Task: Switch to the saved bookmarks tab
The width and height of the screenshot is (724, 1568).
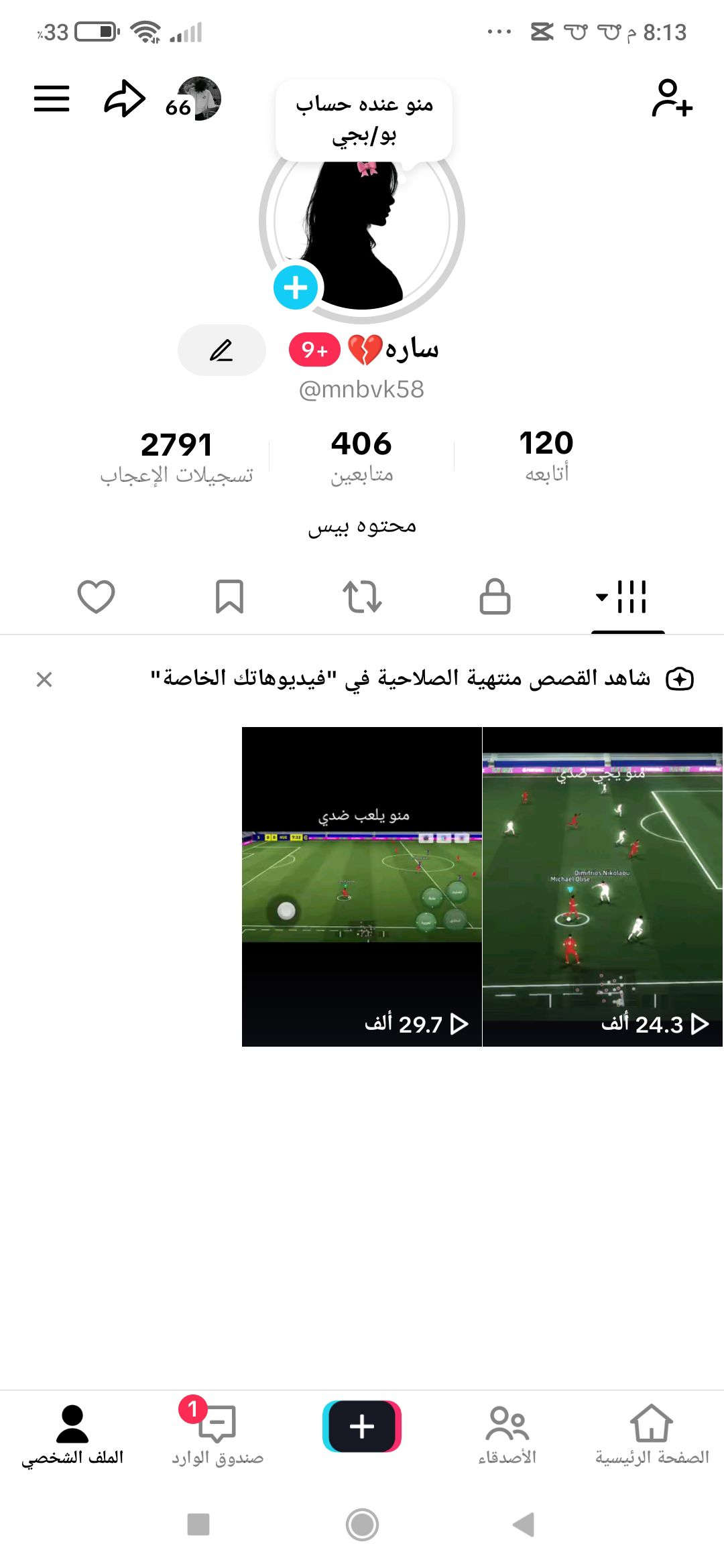Action: pyautogui.click(x=229, y=596)
